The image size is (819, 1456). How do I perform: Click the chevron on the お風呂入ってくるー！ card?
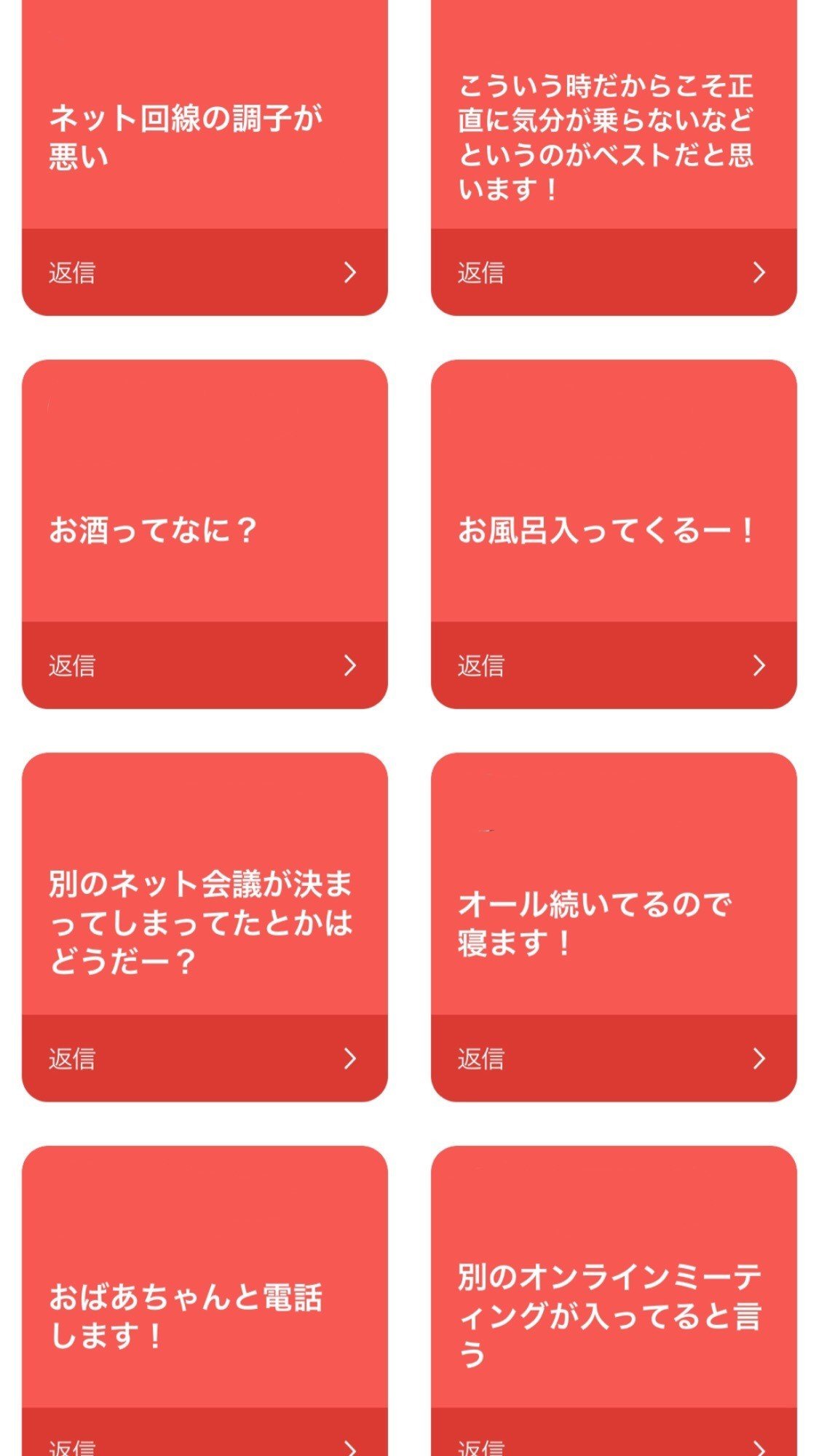[761, 664]
